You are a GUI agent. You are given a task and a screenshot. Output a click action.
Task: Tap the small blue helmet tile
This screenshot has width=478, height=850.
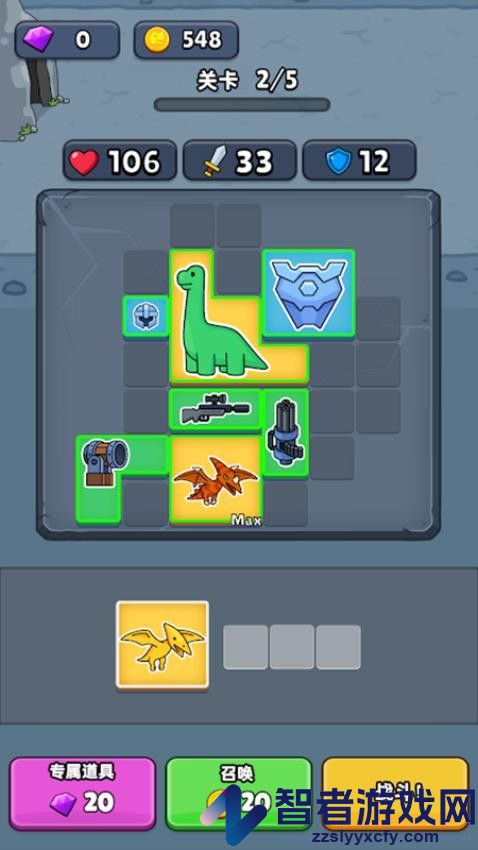[145, 317]
